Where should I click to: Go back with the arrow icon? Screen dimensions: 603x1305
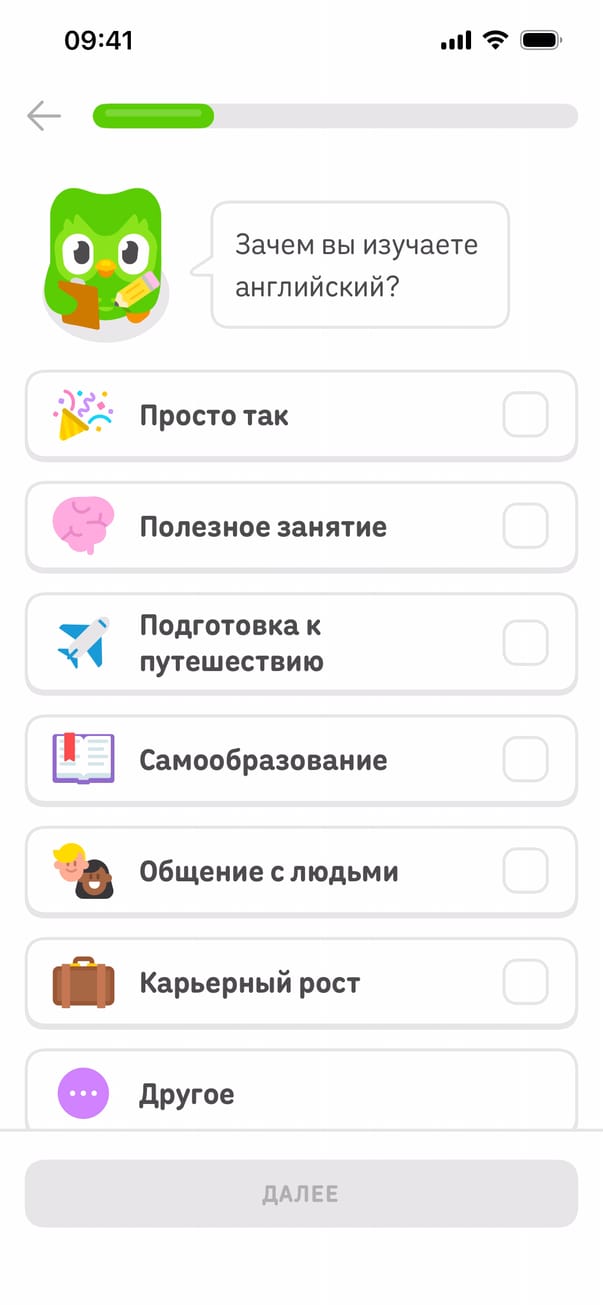tap(44, 116)
